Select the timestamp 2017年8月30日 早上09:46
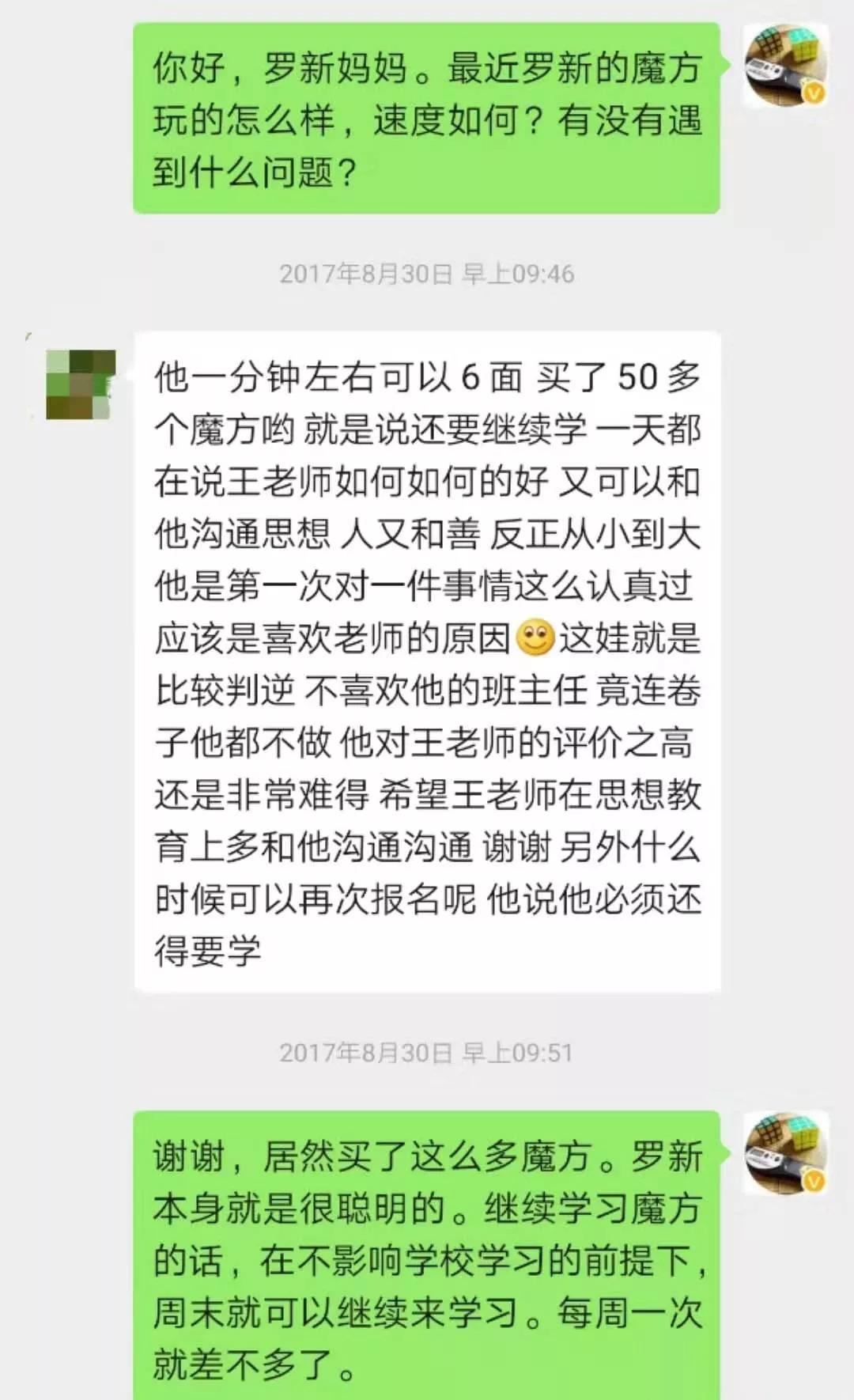The width and height of the screenshot is (854, 1400). tap(427, 274)
